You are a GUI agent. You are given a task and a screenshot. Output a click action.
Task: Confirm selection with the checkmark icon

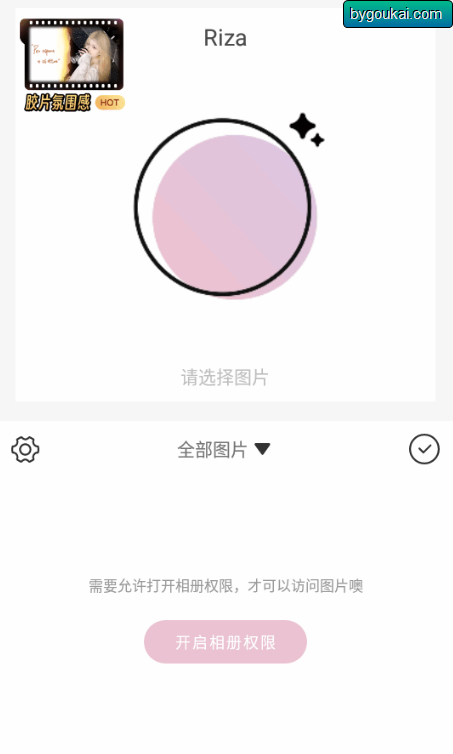424,449
